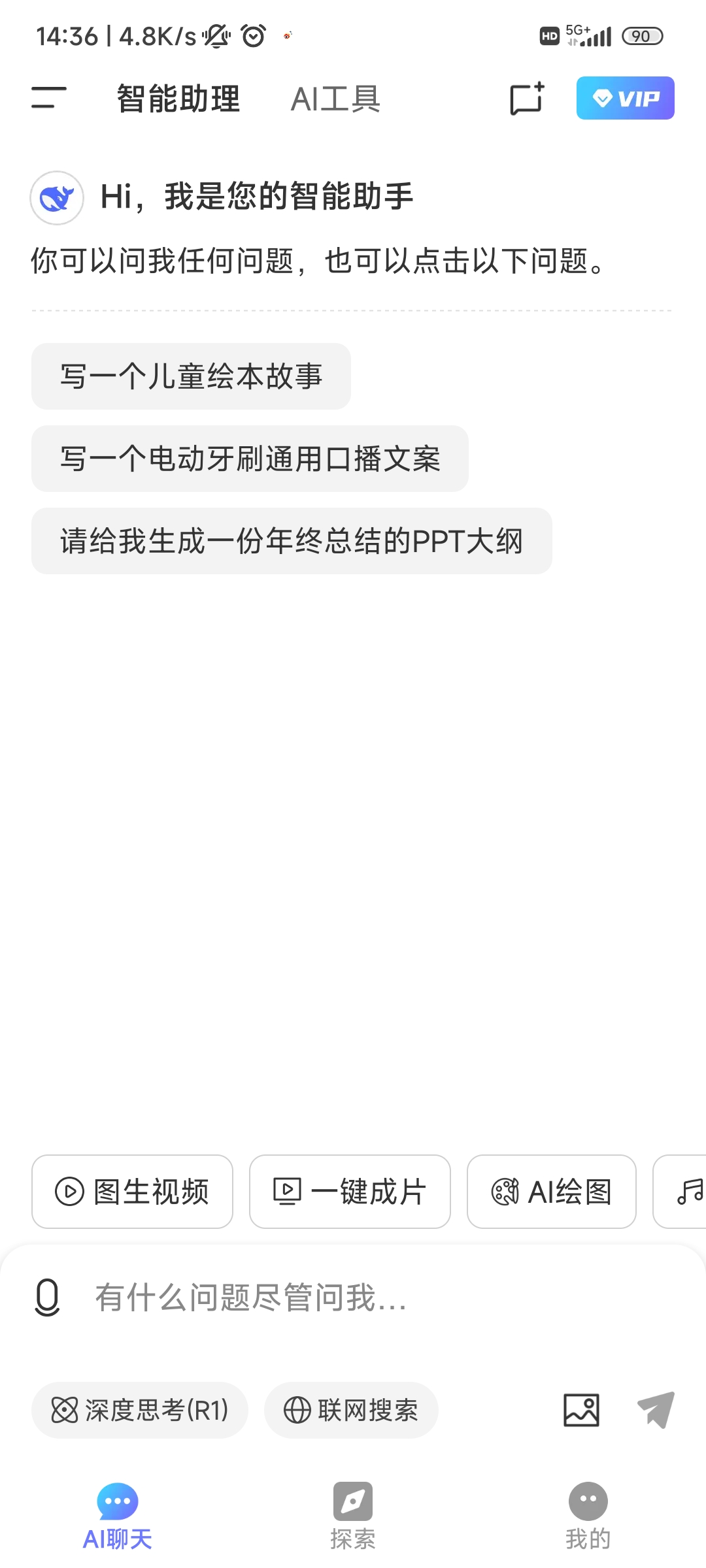The height and width of the screenshot is (1568, 706).
Task: Launch the 一键成片 feature
Action: tap(350, 1192)
